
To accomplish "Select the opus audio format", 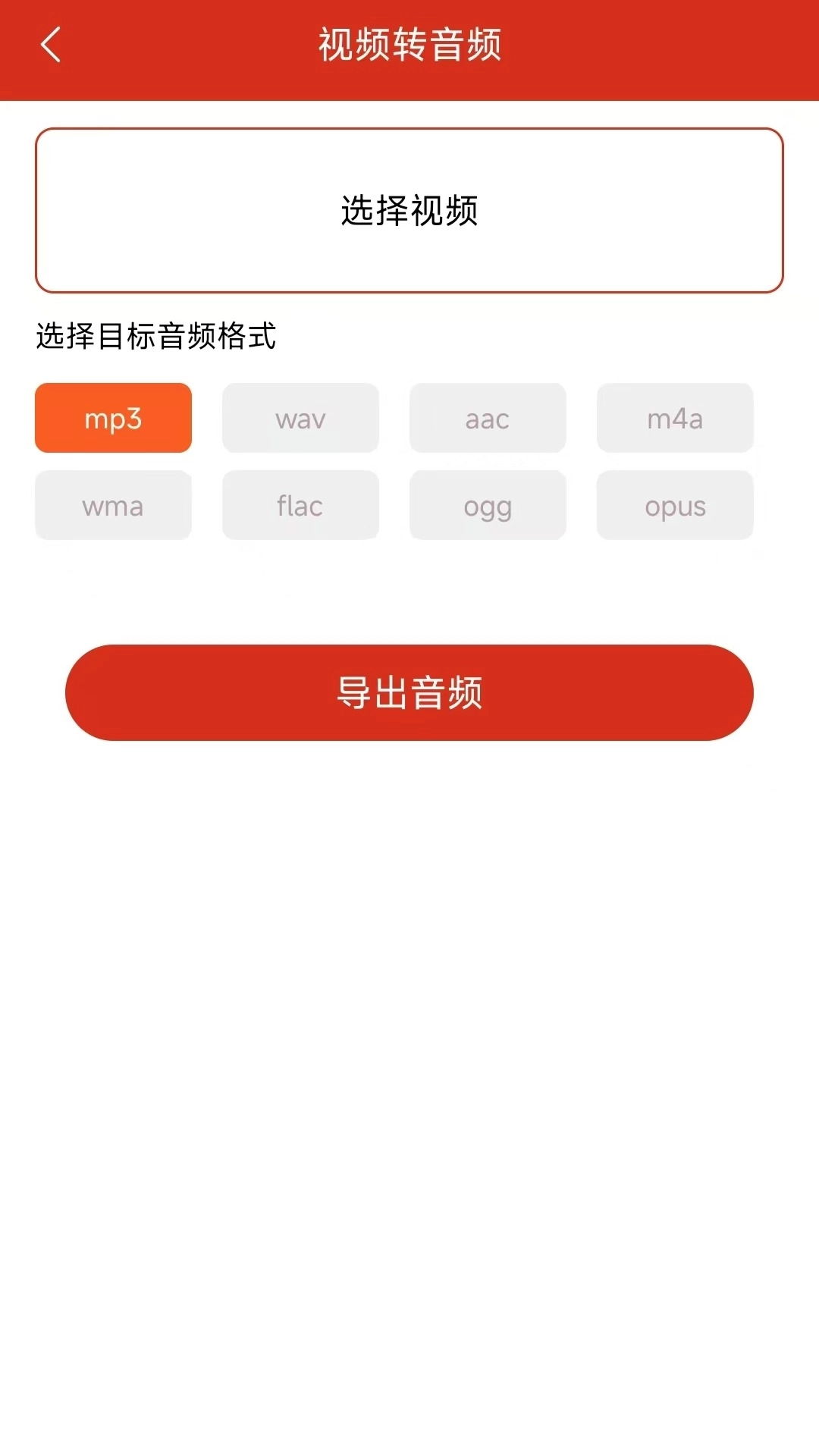I will (x=675, y=505).
